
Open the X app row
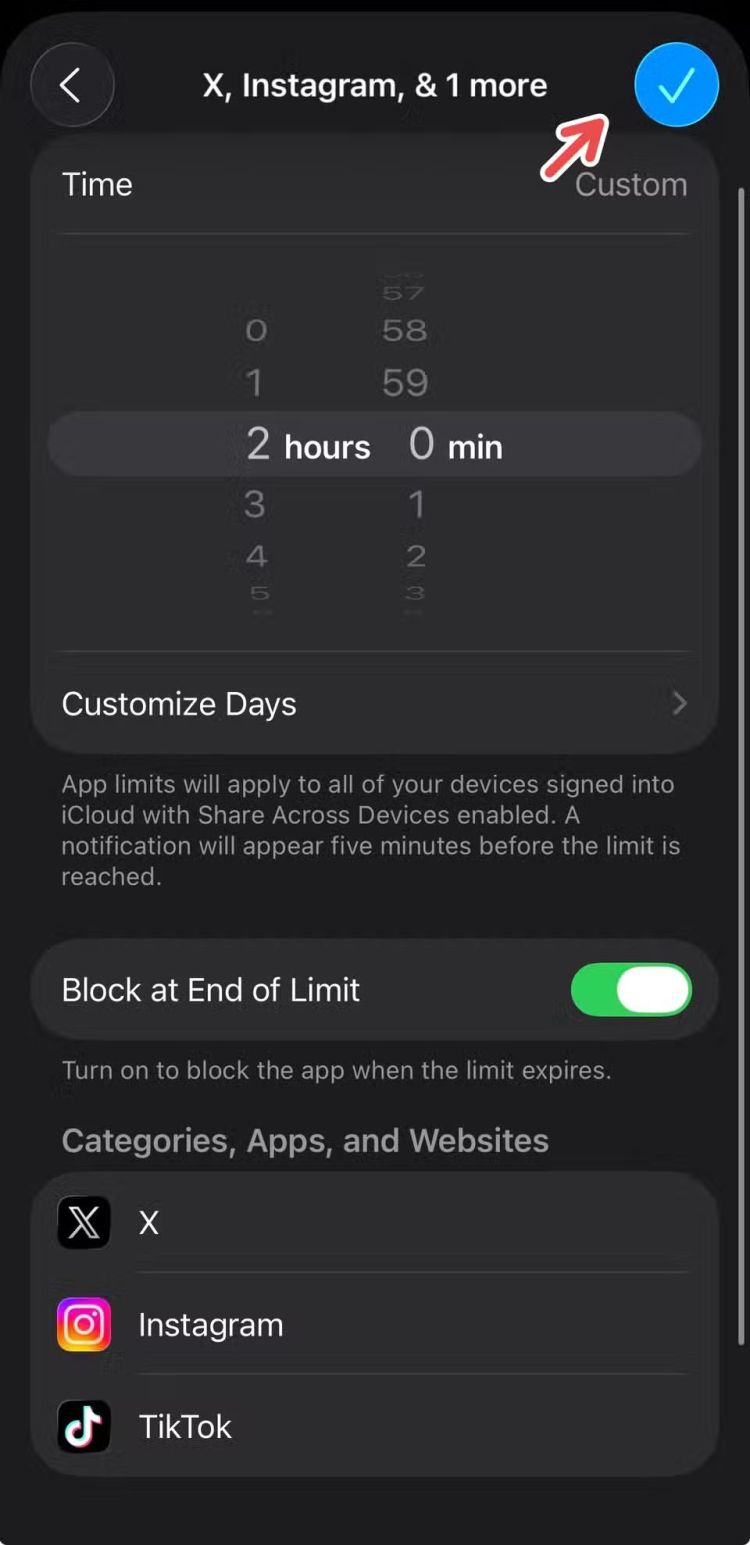point(374,1222)
